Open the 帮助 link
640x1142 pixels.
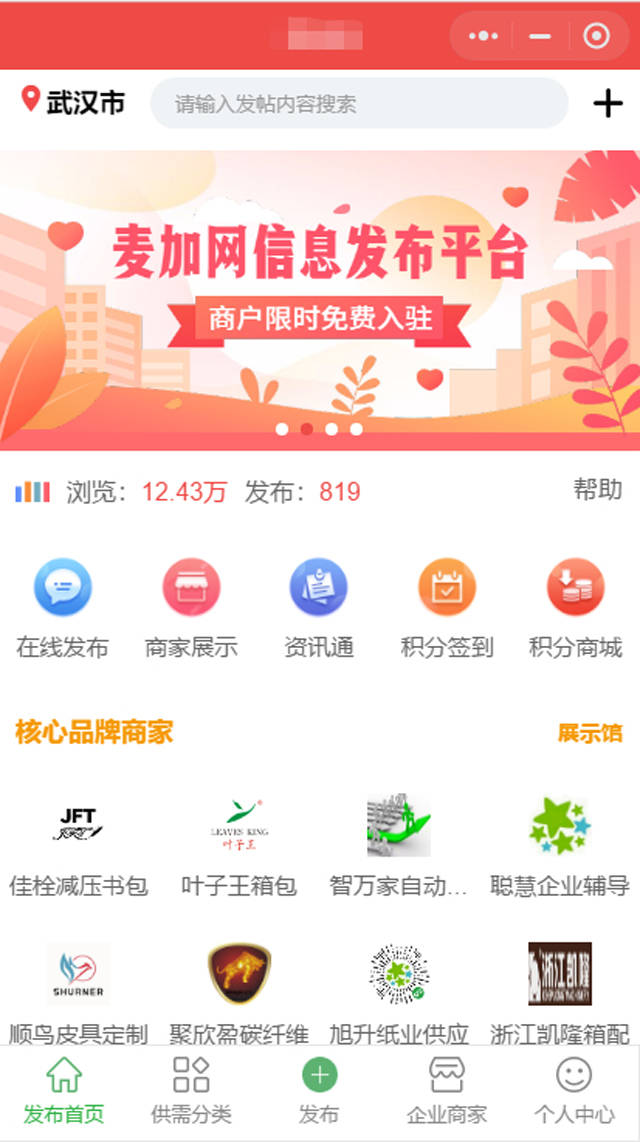tap(597, 489)
